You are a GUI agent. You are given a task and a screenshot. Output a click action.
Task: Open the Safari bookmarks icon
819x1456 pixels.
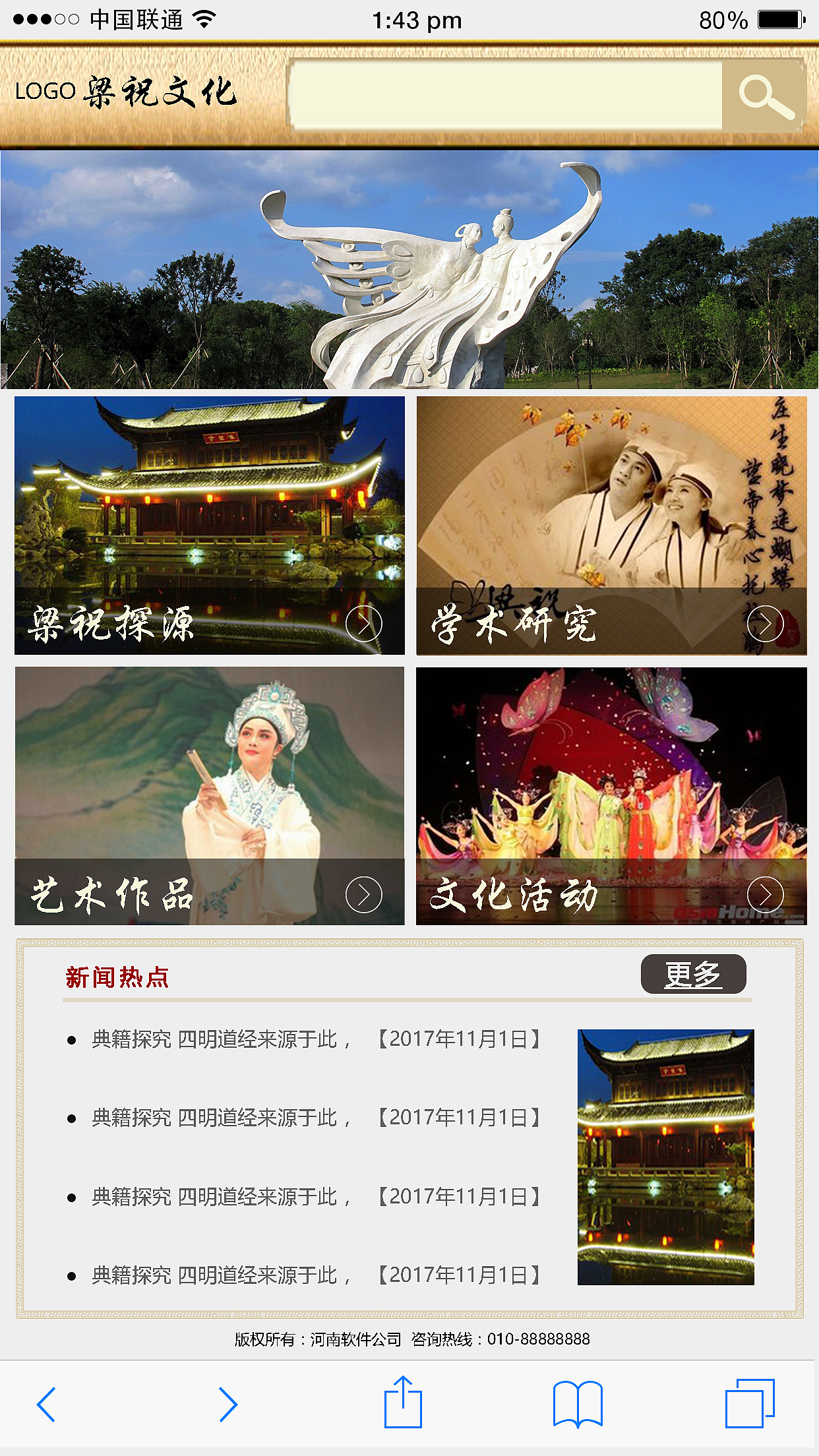(x=579, y=1405)
